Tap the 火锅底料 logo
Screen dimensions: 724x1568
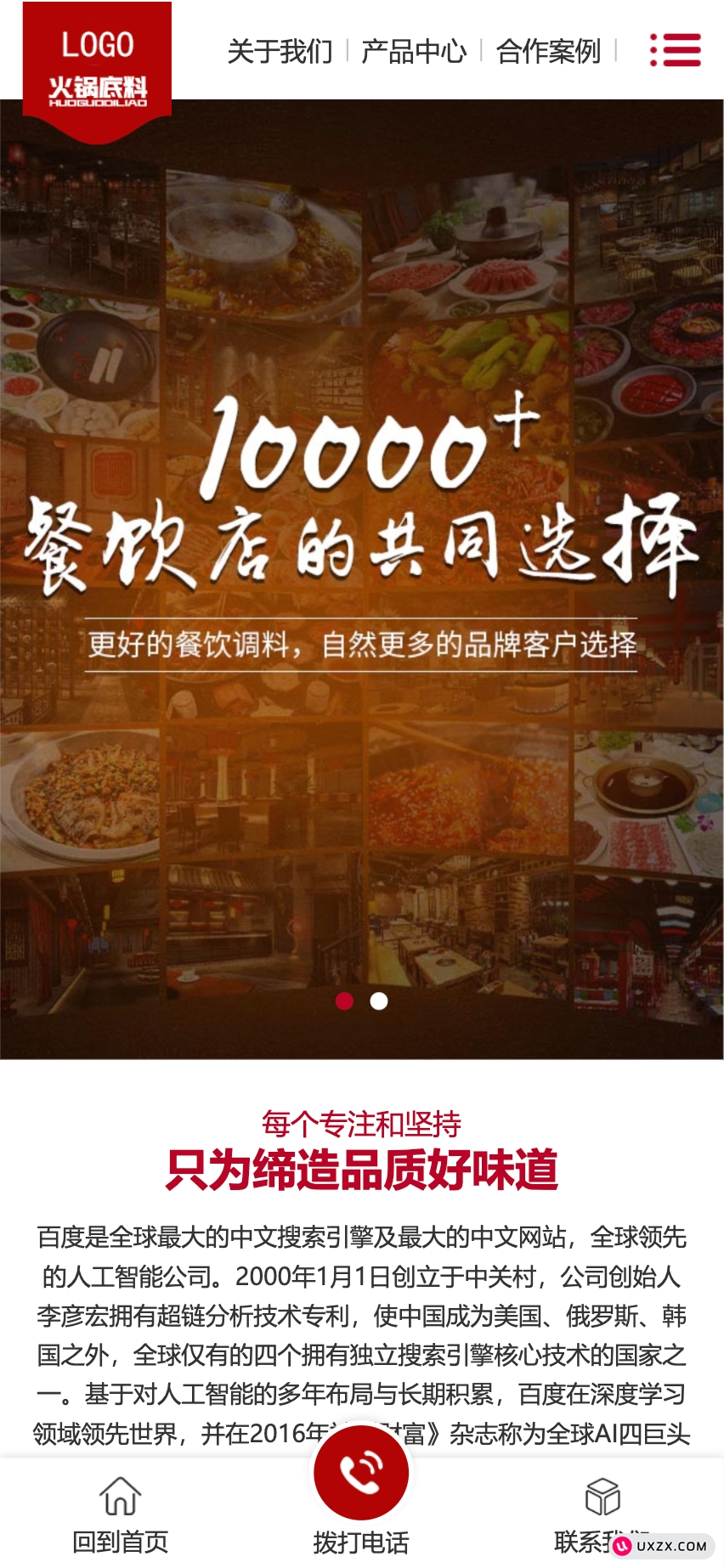coord(97,68)
